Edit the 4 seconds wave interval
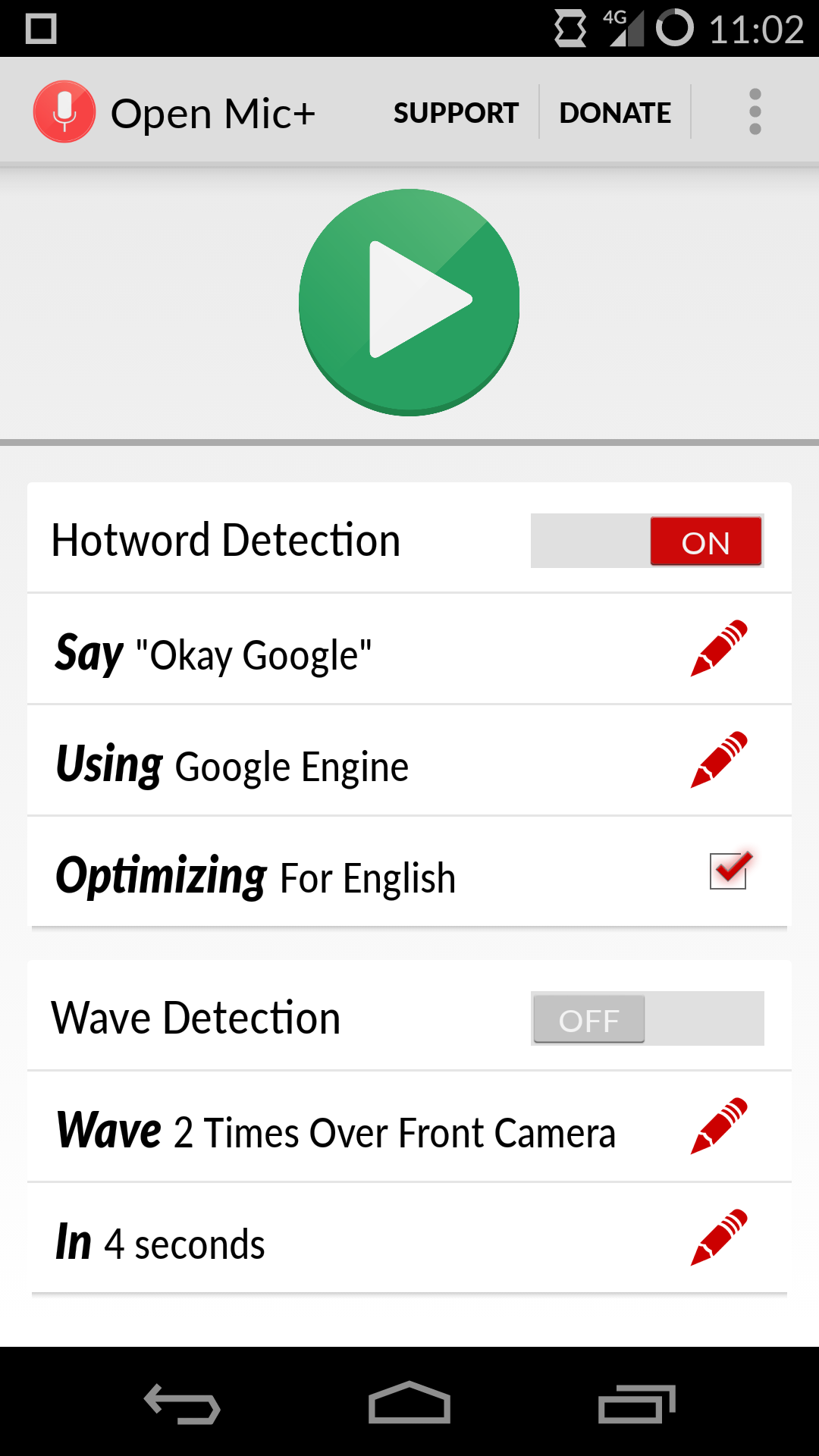This screenshot has height=1456, width=819. 719,1238
